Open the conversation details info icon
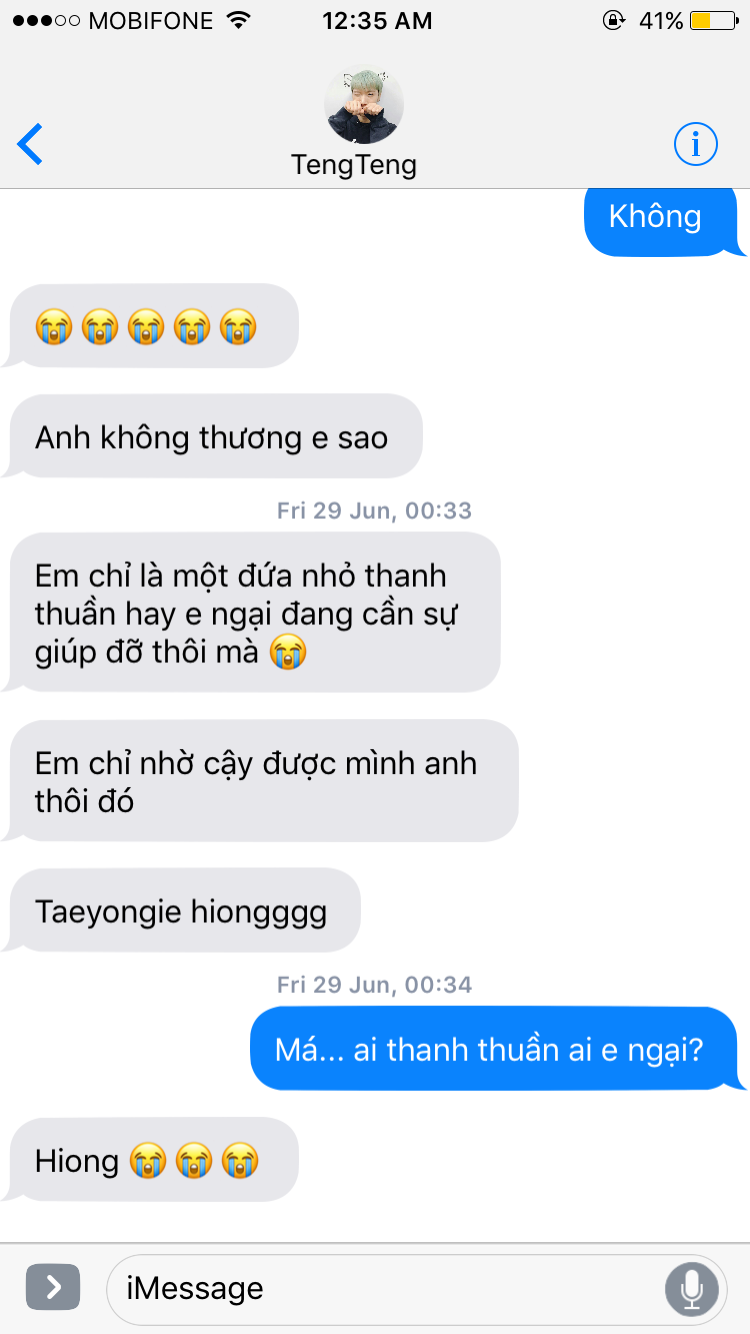This screenshot has width=750, height=1334. tap(695, 145)
